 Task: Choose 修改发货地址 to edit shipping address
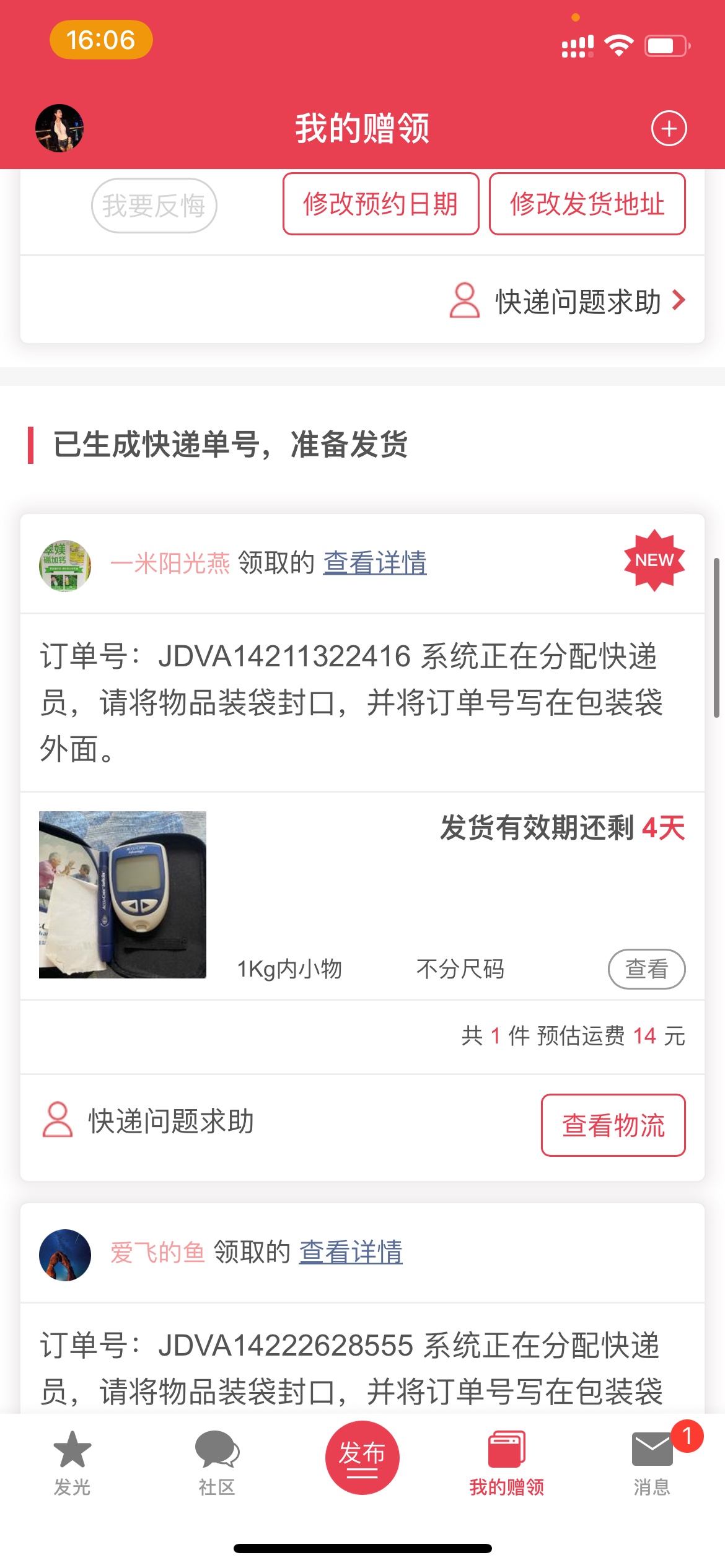point(587,204)
